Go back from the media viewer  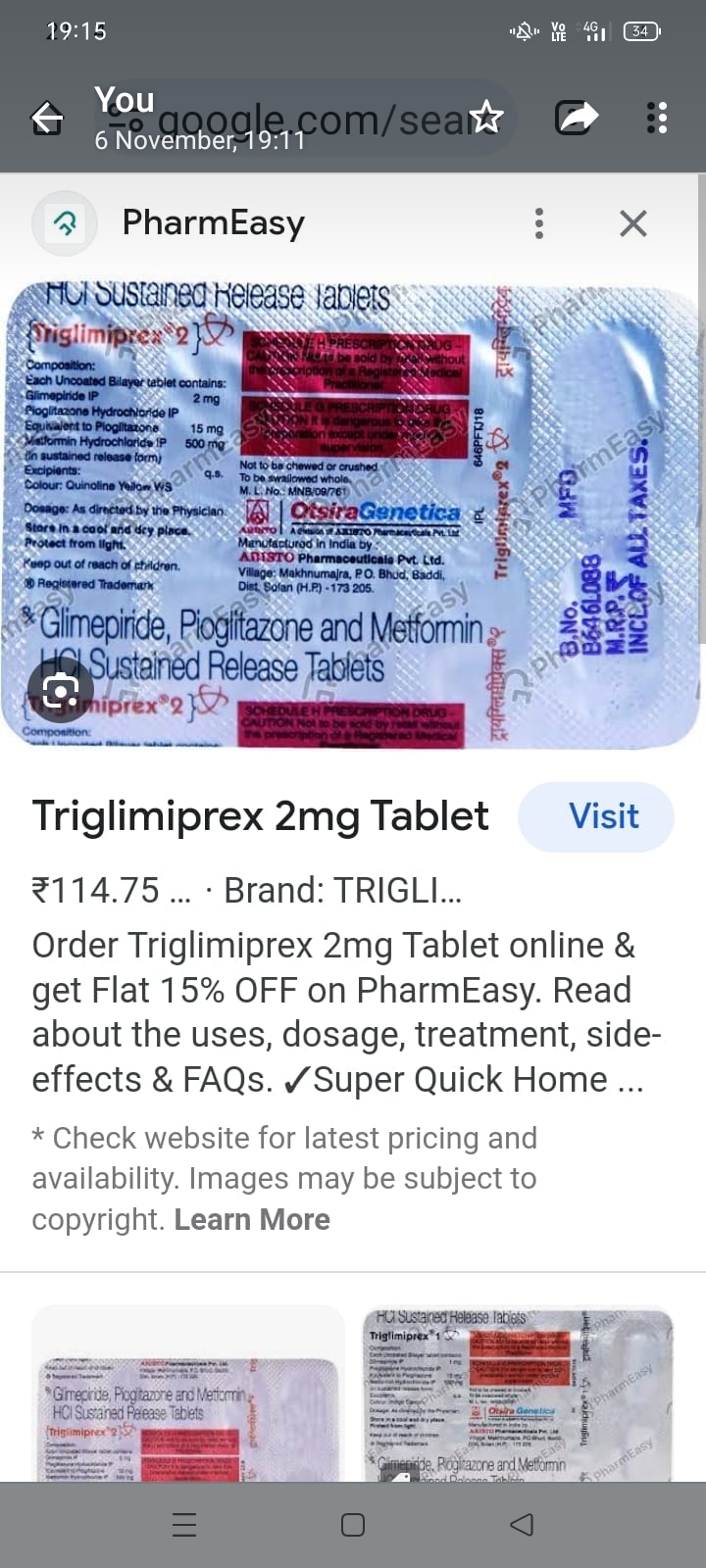[47, 119]
